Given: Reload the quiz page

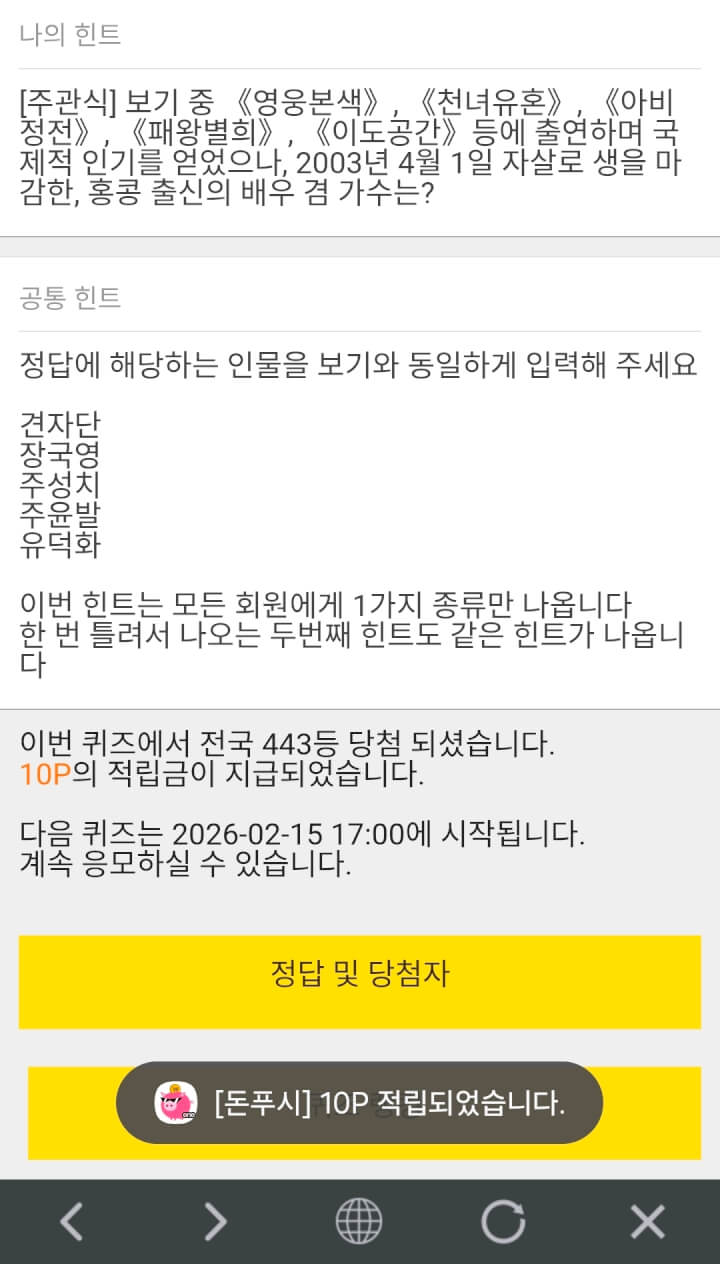Looking at the screenshot, I should point(503,1221).
